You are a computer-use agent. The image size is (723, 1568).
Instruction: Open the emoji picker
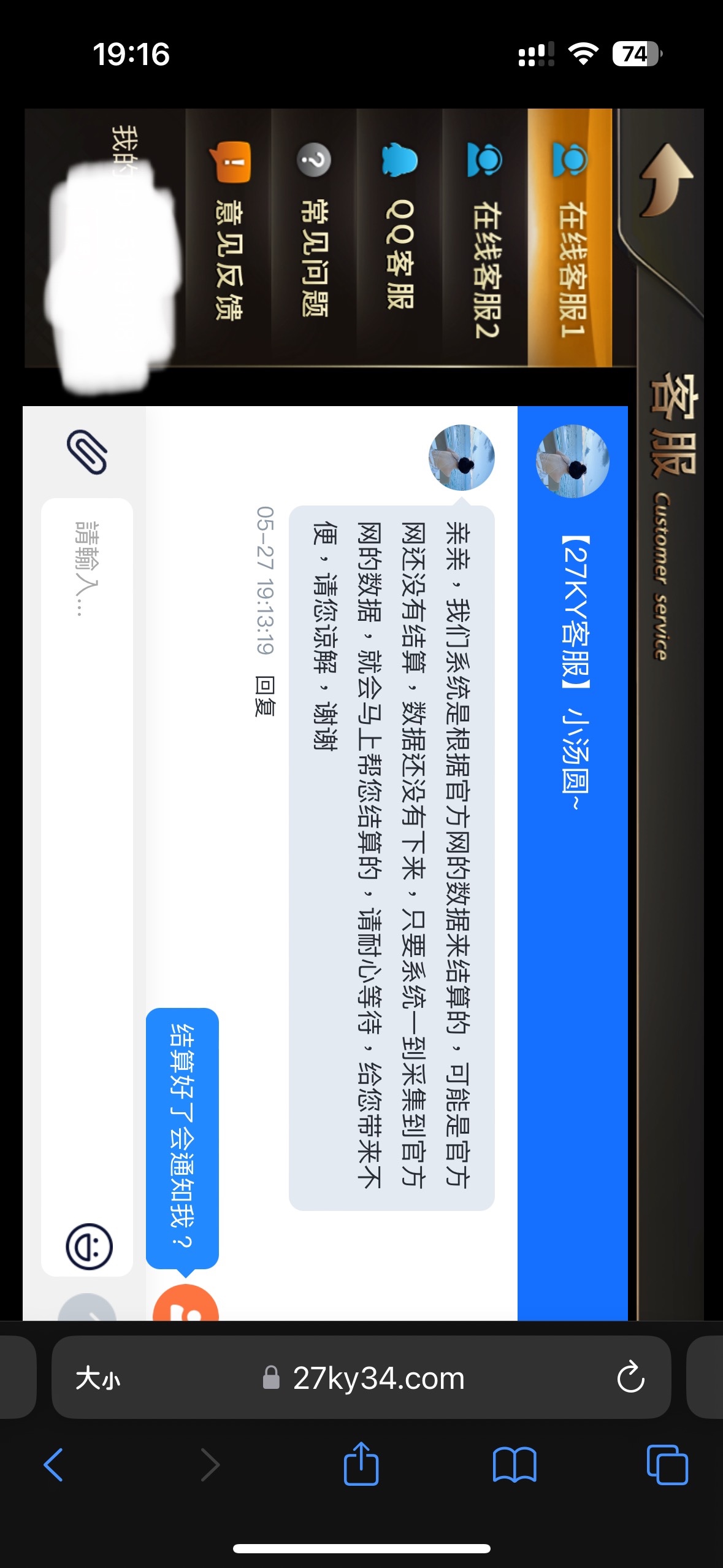[90, 1247]
